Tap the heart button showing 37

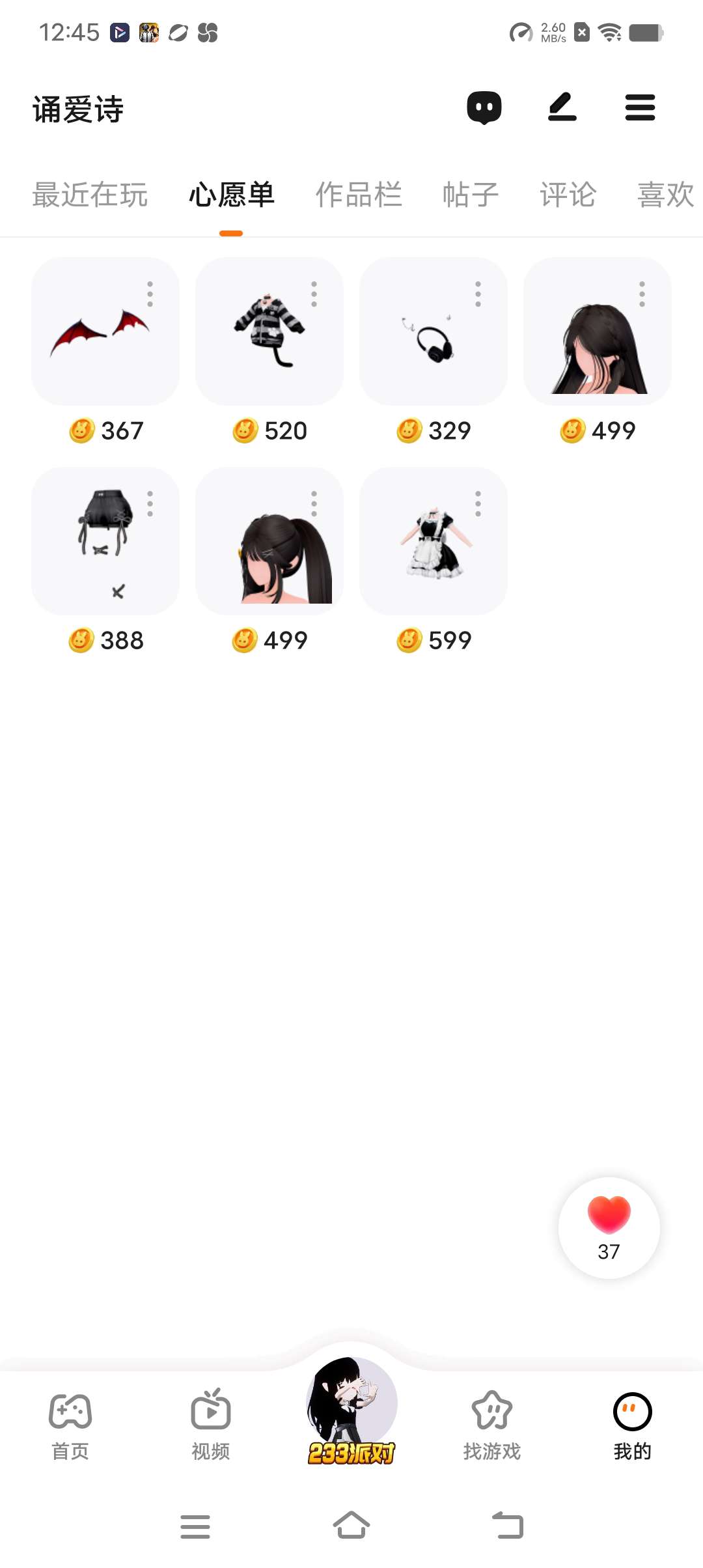(609, 1227)
